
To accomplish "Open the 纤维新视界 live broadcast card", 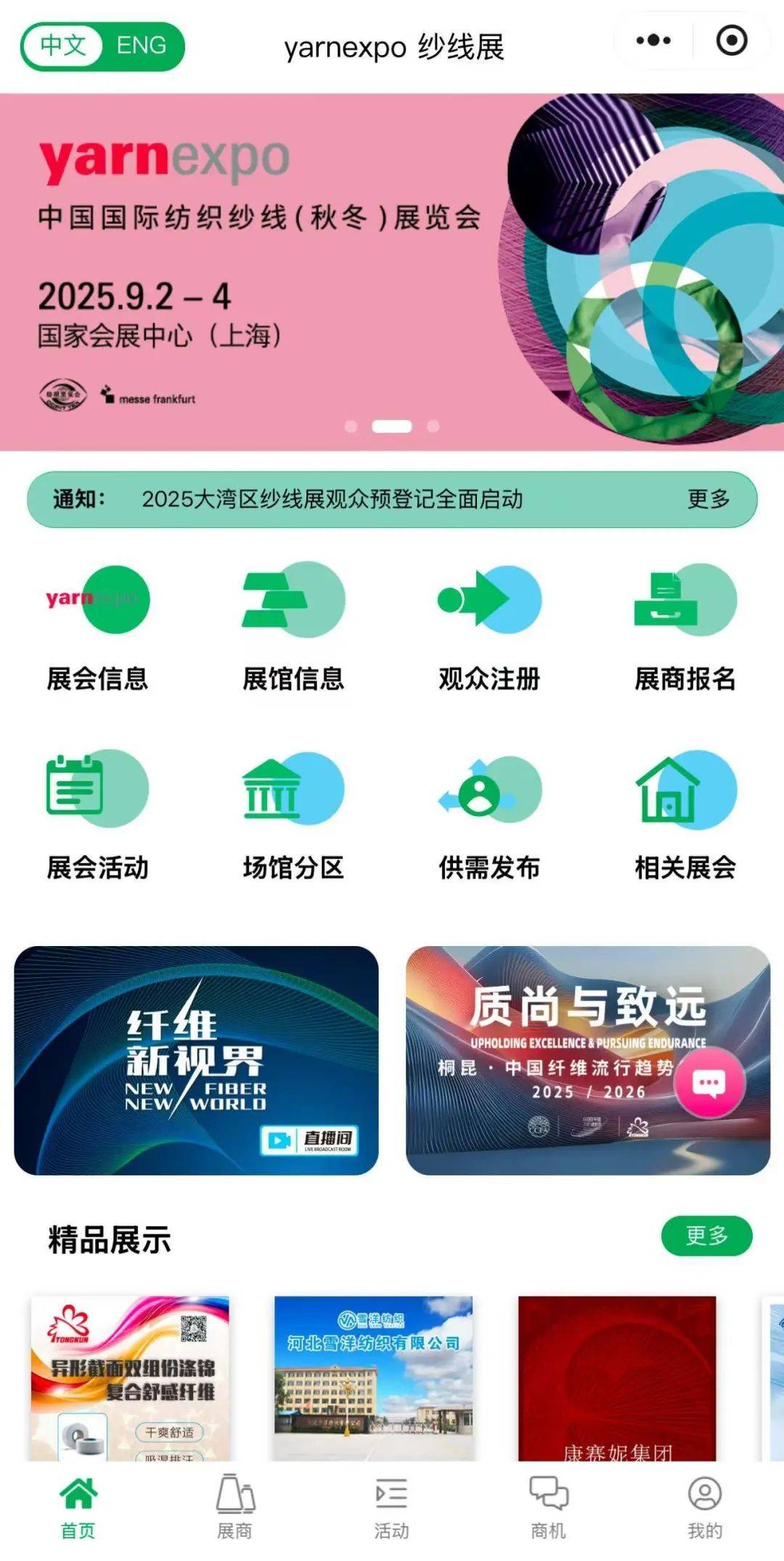I will [x=196, y=1060].
